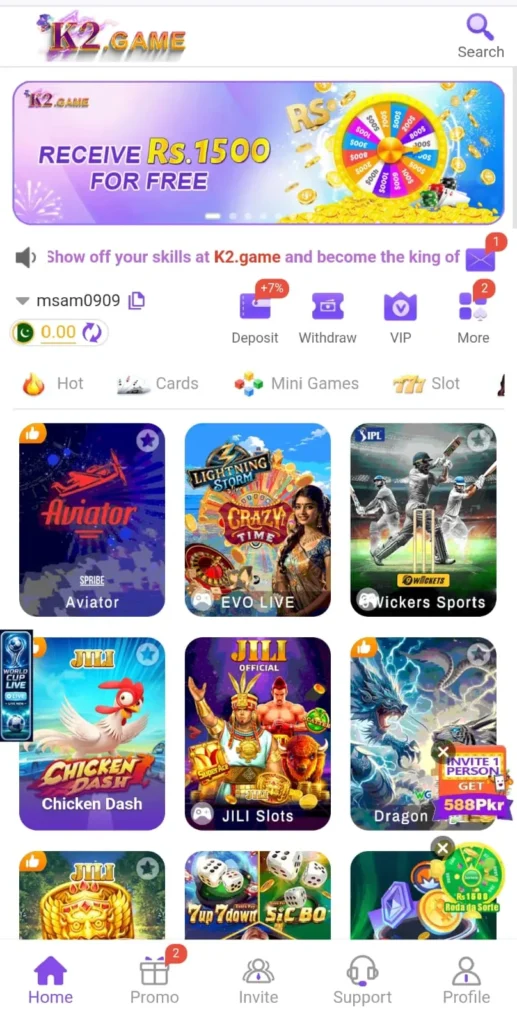The height and width of the screenshot is (1024, 517).
Task: Open the mail envelope inbox
Action: coord(480,259)
